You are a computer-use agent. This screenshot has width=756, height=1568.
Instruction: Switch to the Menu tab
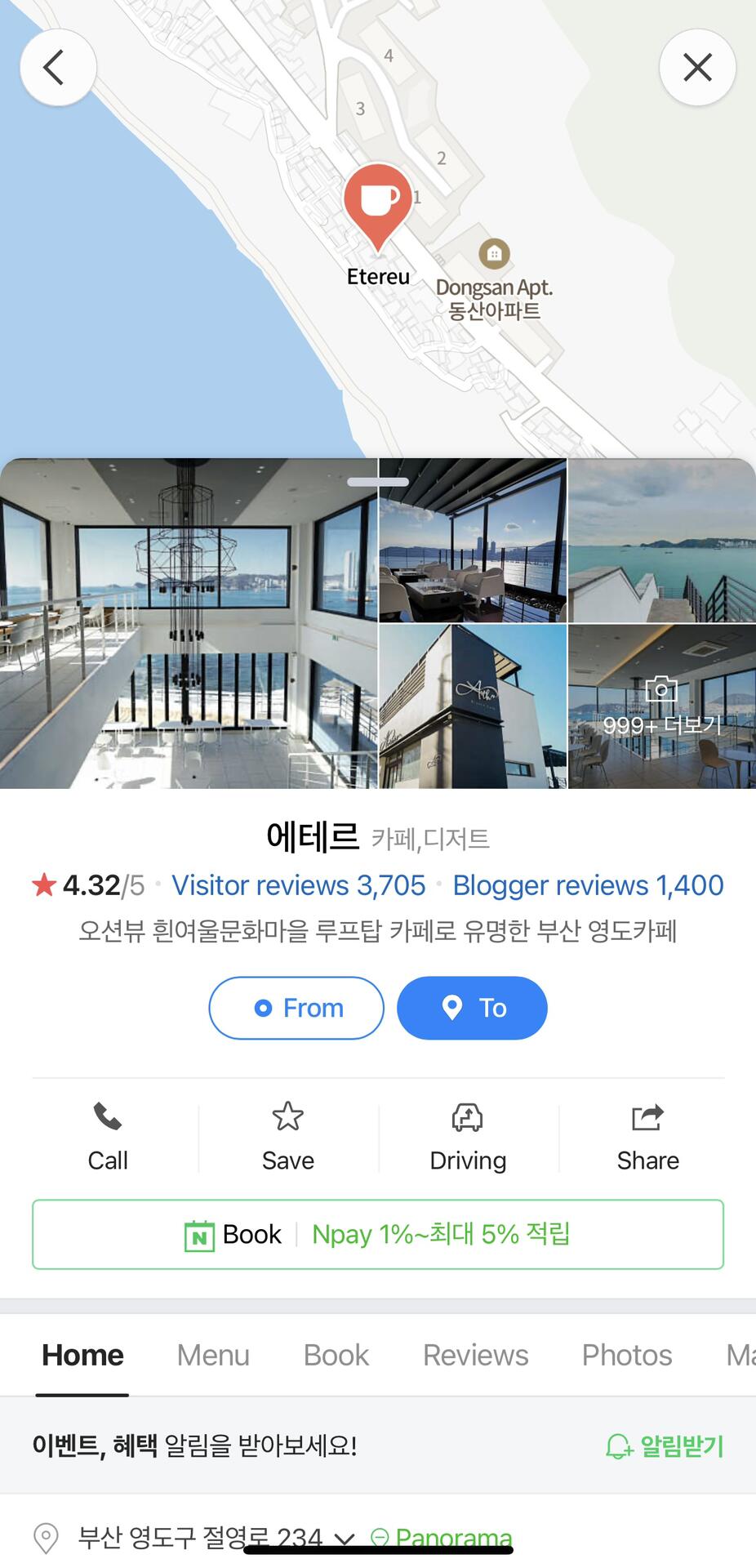213,1355
